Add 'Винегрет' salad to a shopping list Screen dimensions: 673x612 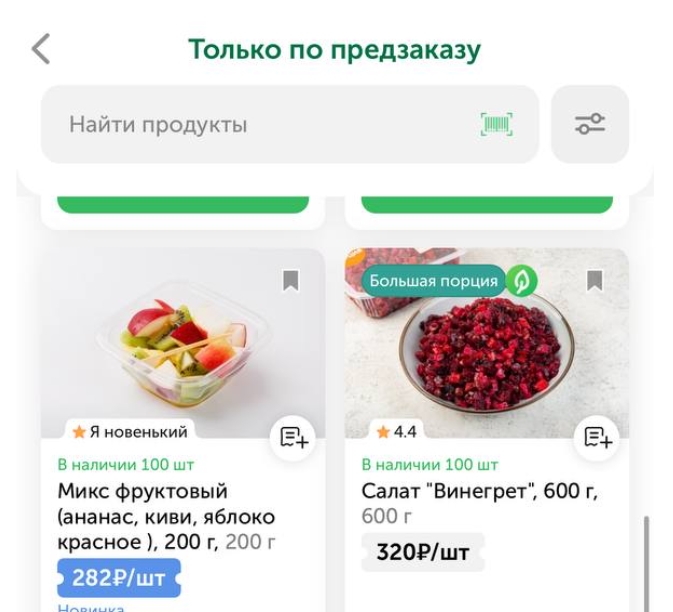click(597, 437)
